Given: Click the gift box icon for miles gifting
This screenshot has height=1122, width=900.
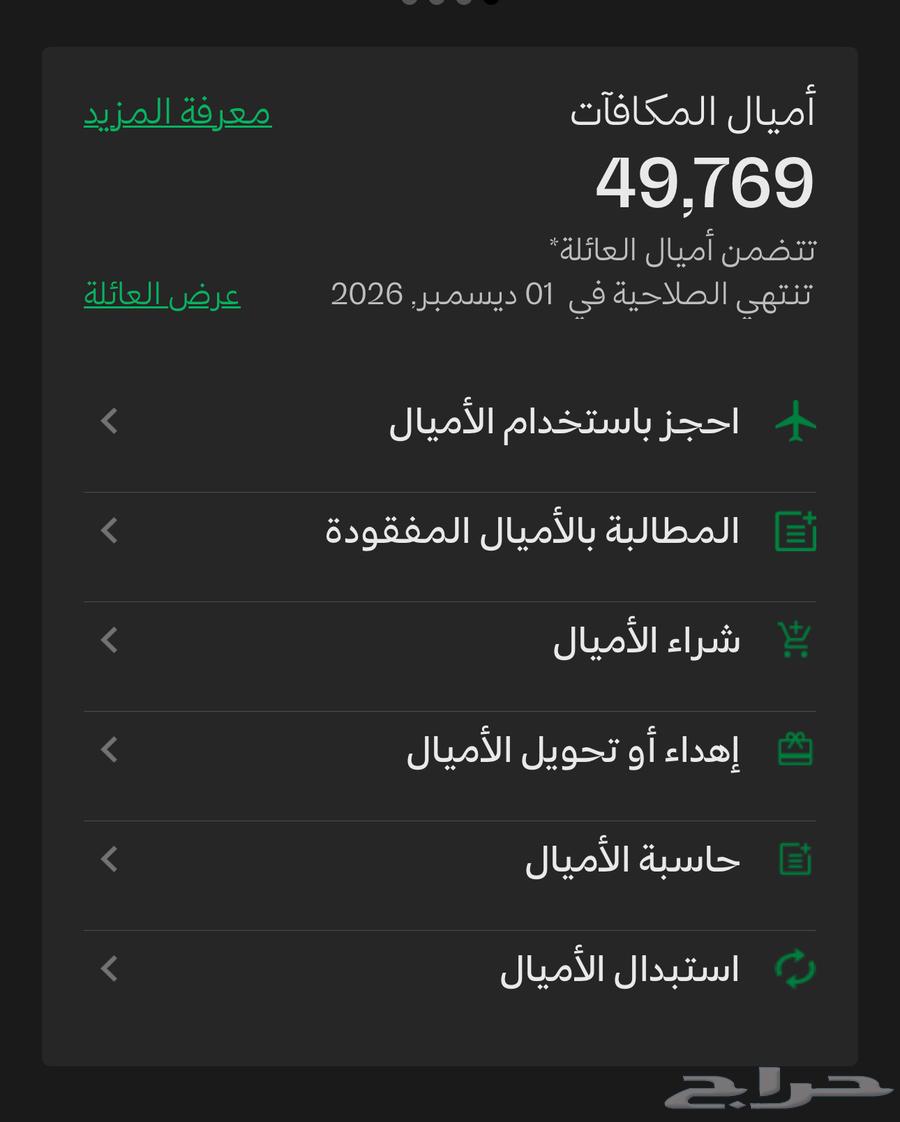Looking at the screenshot, I should (x=793, y=748).
